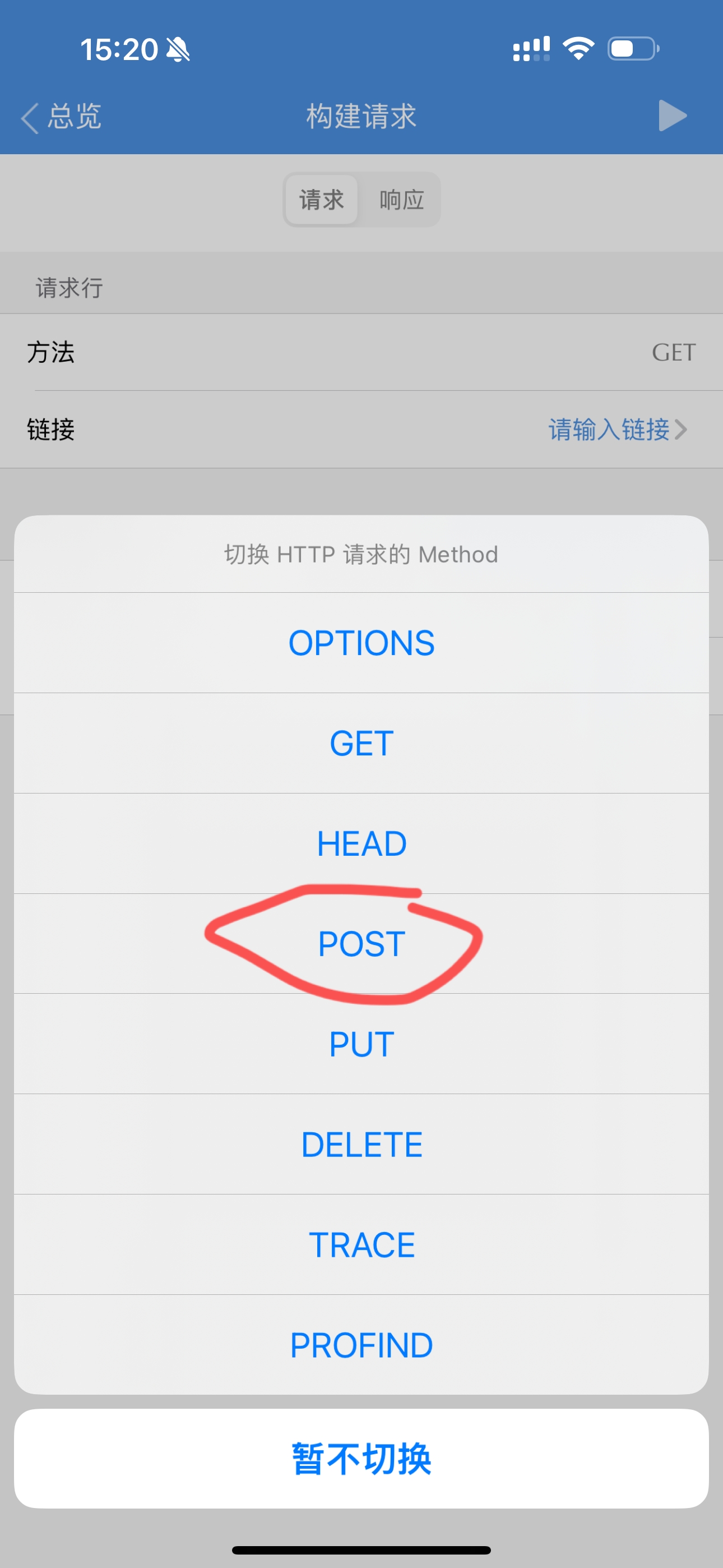This screenshot has width=723, height=1568.
Task: Choose HEAD as HTTP method
Action: click(x=361, y=843)
